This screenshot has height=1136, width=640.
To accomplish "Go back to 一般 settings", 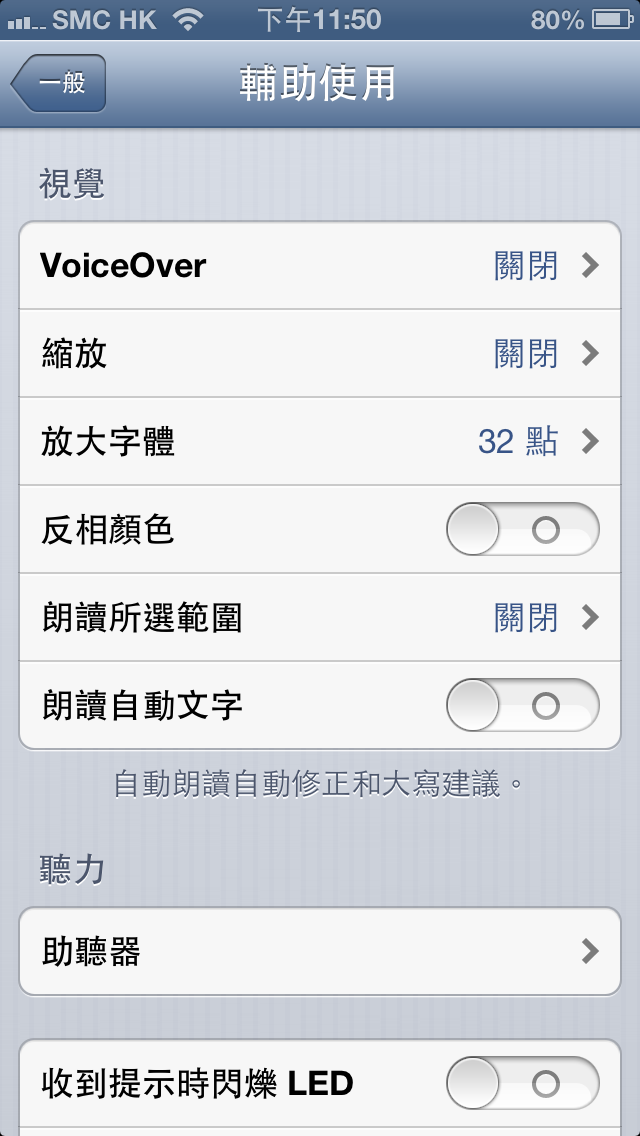I will coord(58,83).
